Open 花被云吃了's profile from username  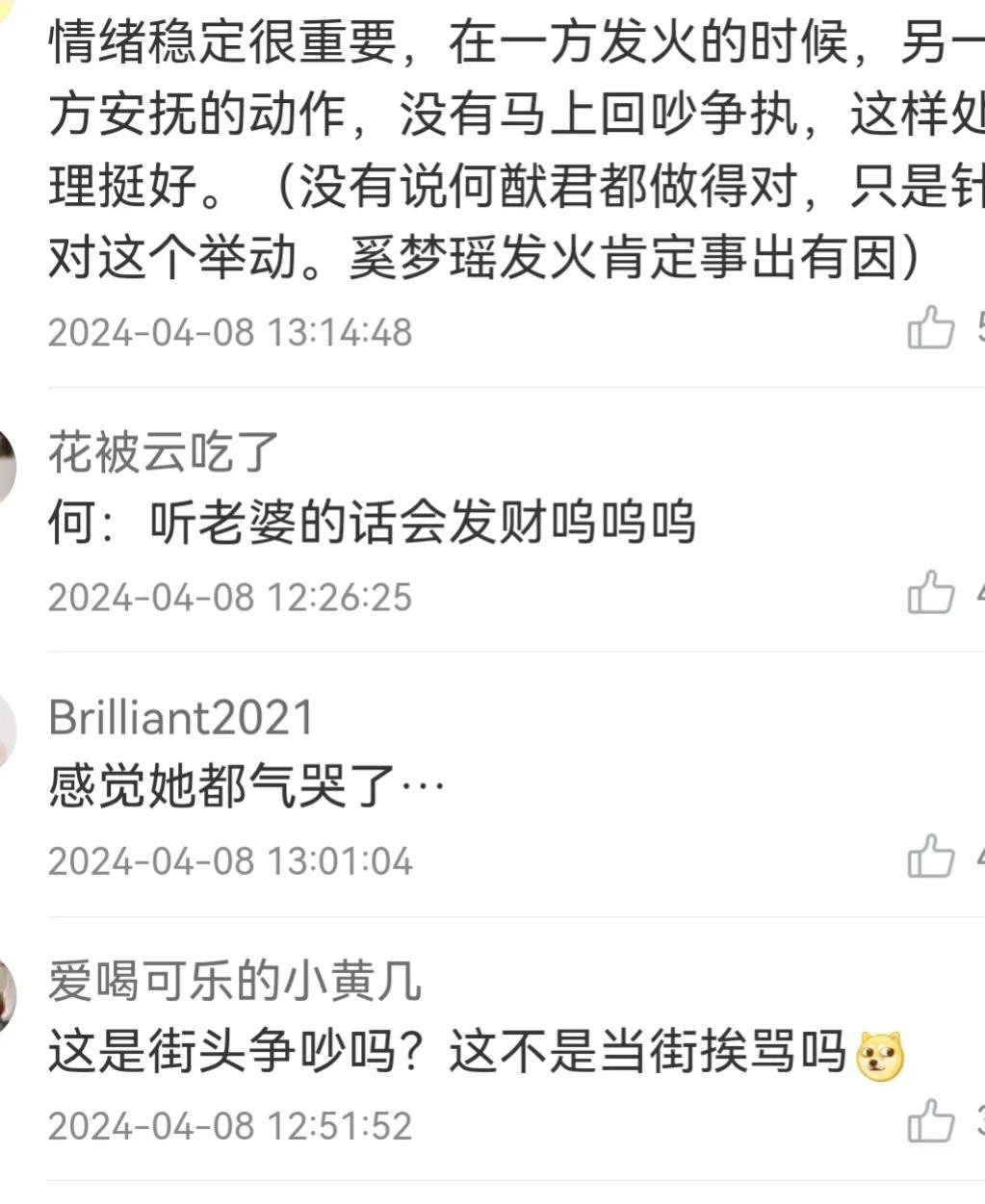click(x=164, y=452)
